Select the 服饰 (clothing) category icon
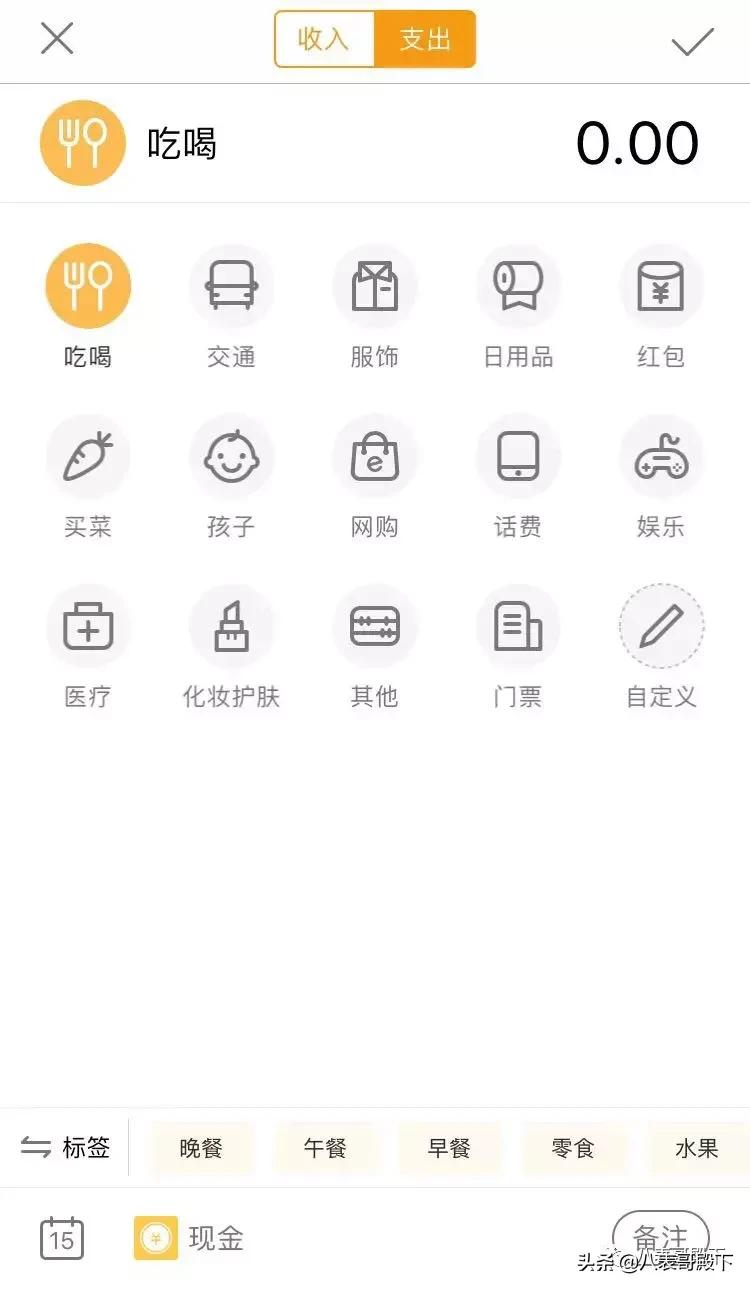Viewport: 750px width, 1289px height. click(374, 286)
